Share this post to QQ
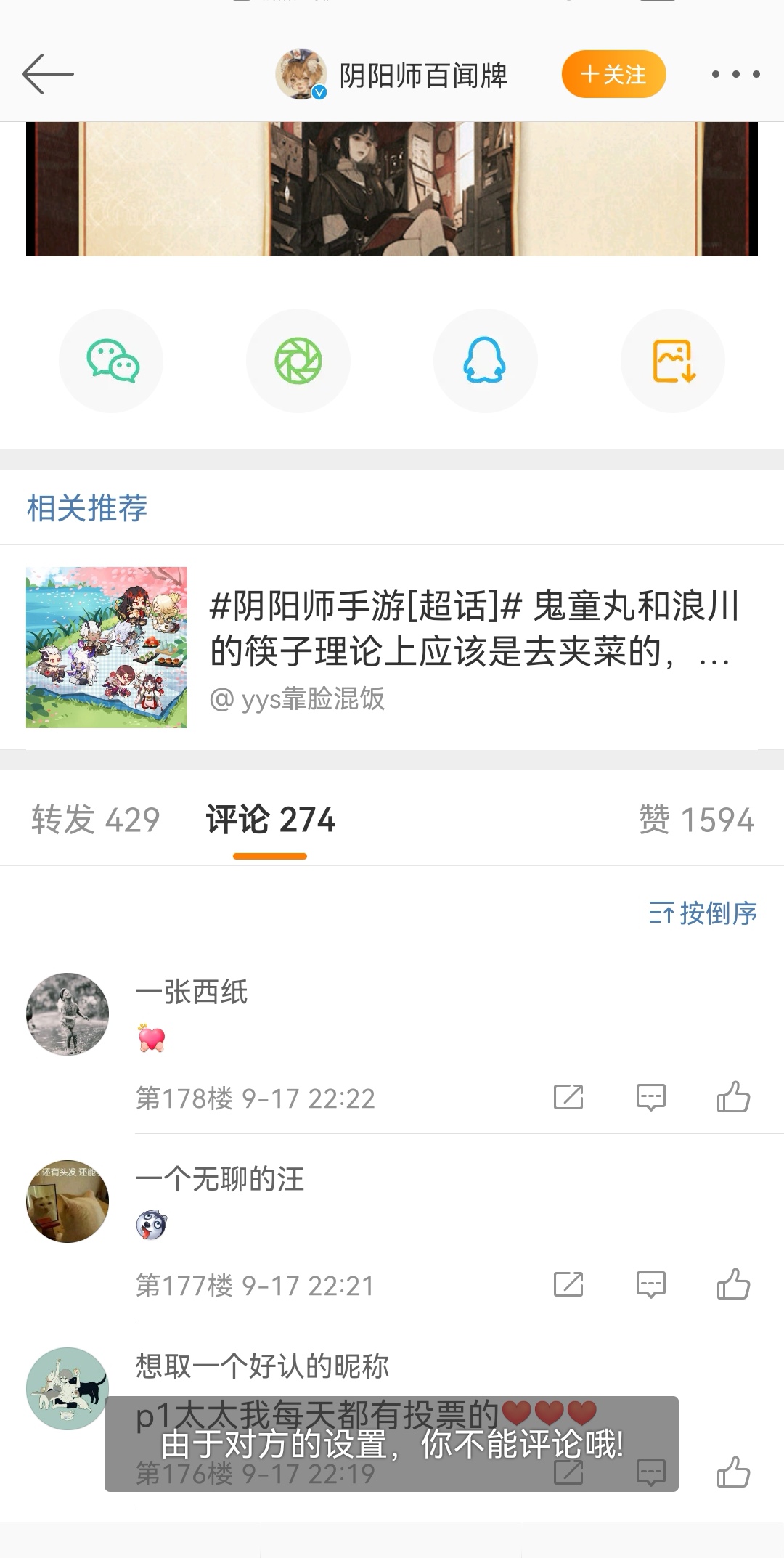This screenshot has height=1558, width=784. 485,361
